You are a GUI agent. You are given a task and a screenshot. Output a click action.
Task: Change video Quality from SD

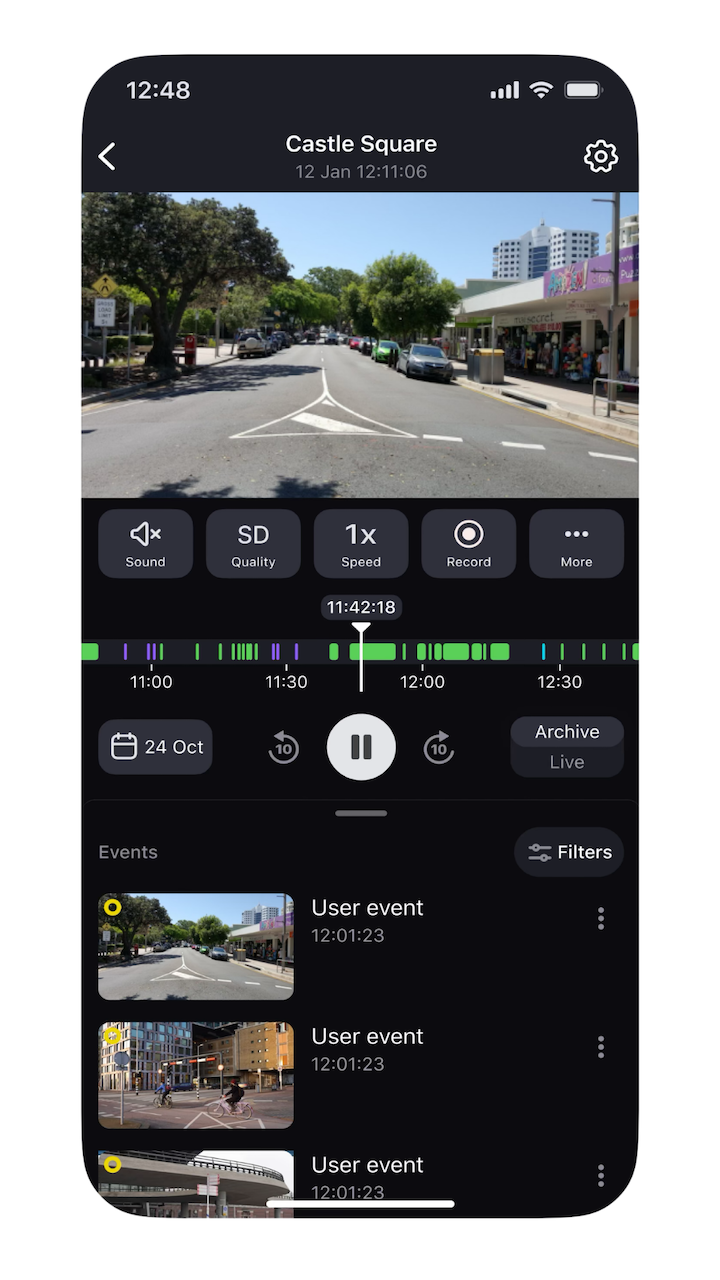[253, 544]
